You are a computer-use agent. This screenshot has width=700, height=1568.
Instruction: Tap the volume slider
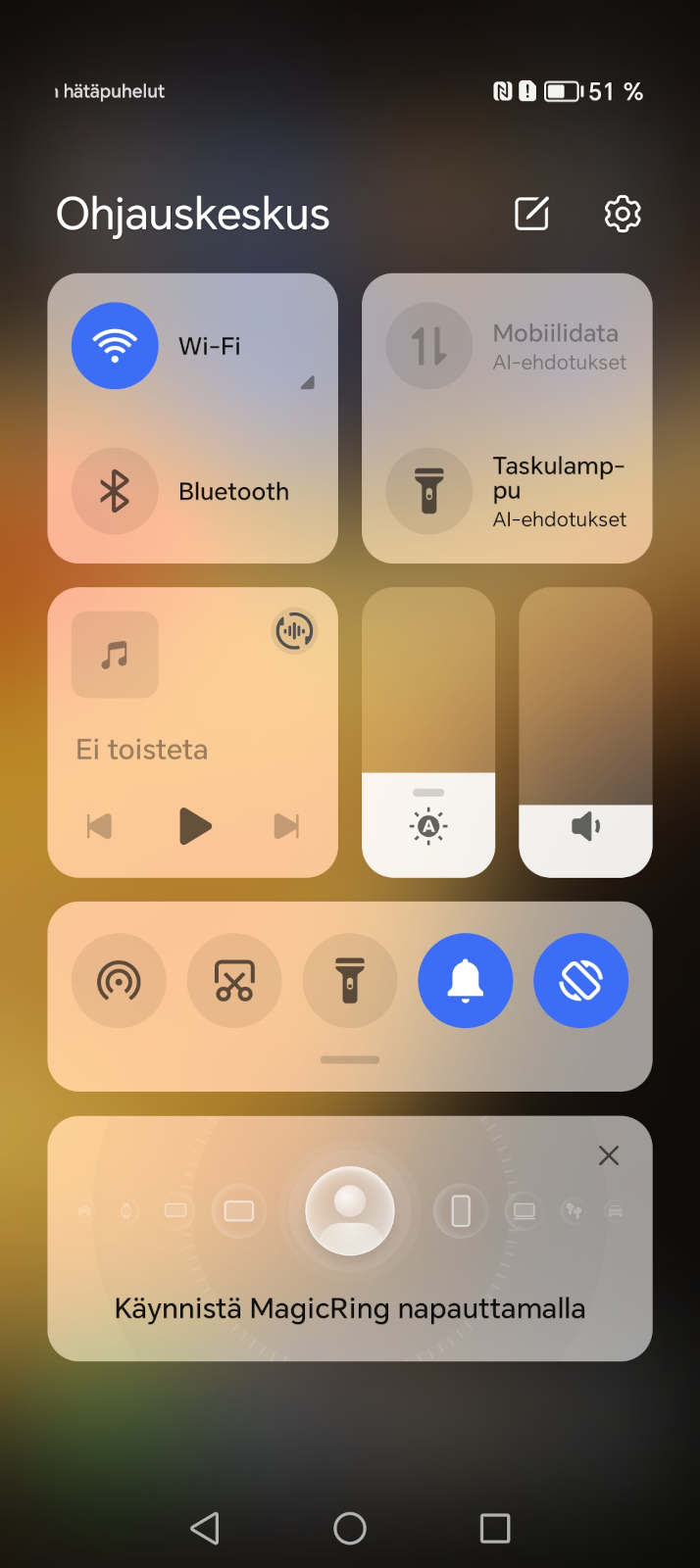(x=585, y=732)
